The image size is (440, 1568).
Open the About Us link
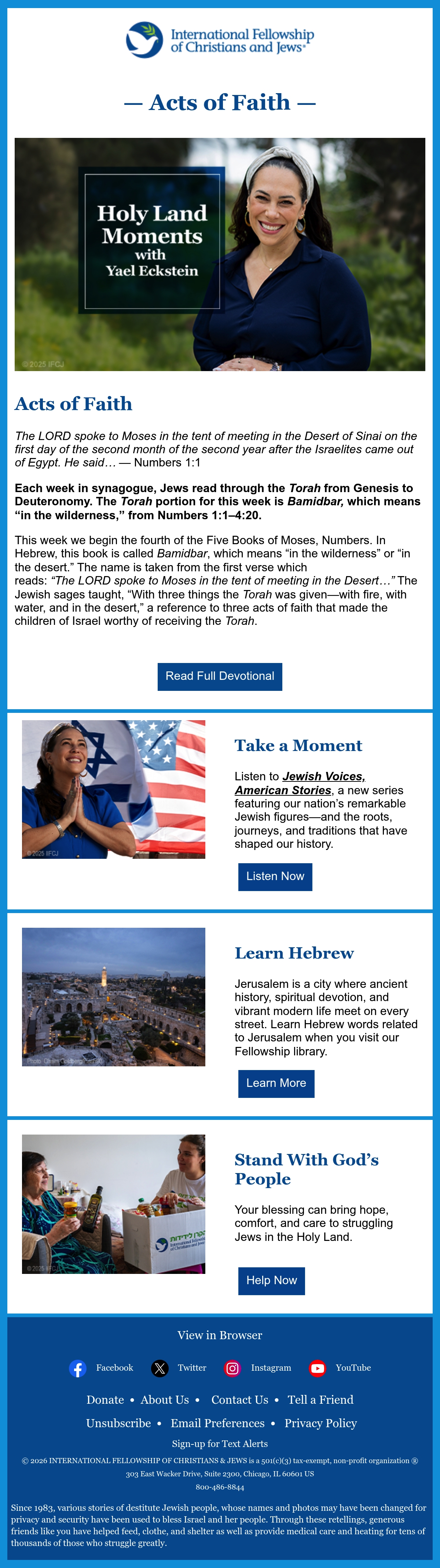[x=165, y=1400]
